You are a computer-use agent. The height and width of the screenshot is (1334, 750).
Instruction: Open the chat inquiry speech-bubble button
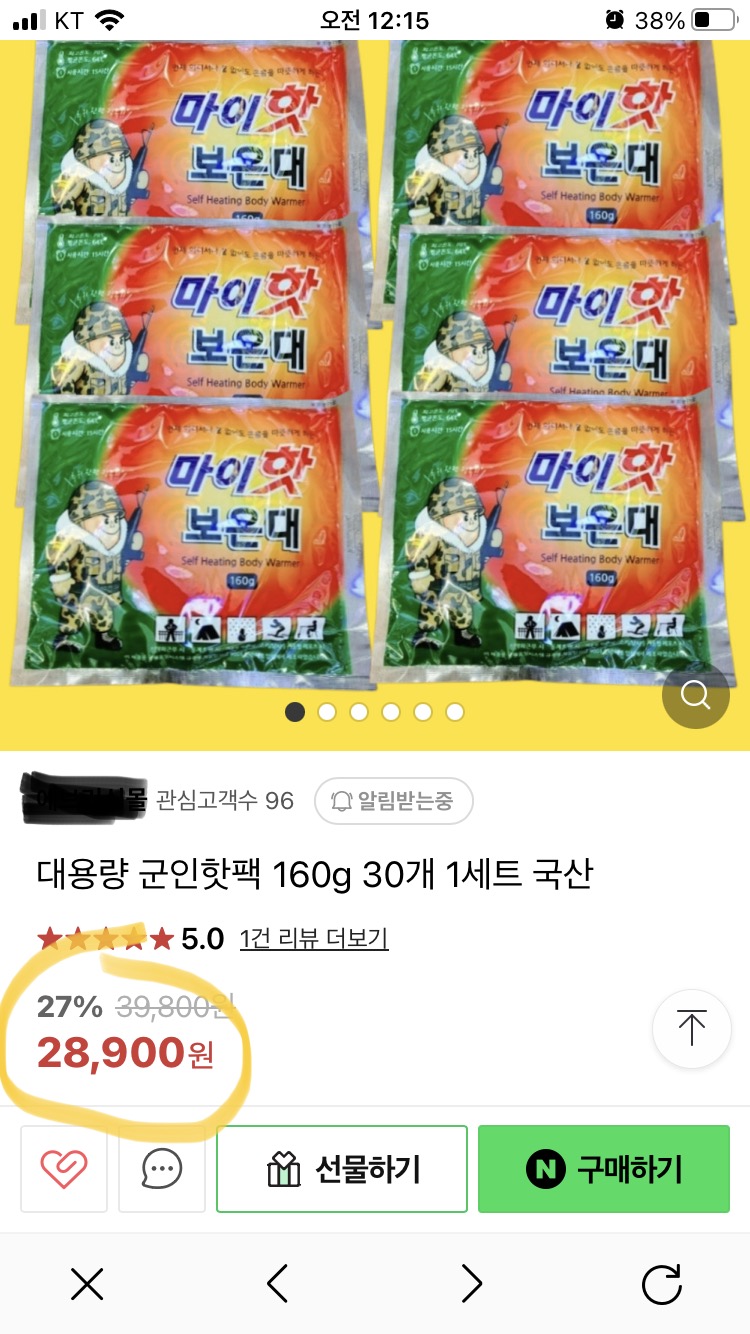(161, 1168)
